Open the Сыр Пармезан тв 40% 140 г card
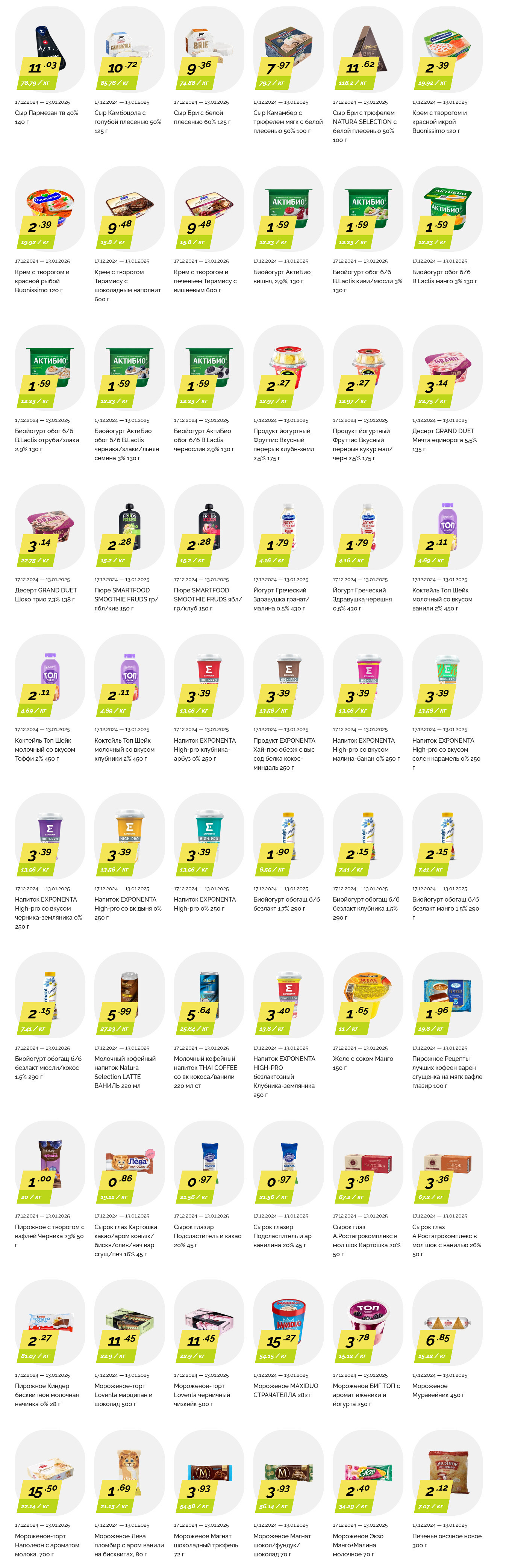506x1568 pixels. [50, 49]
